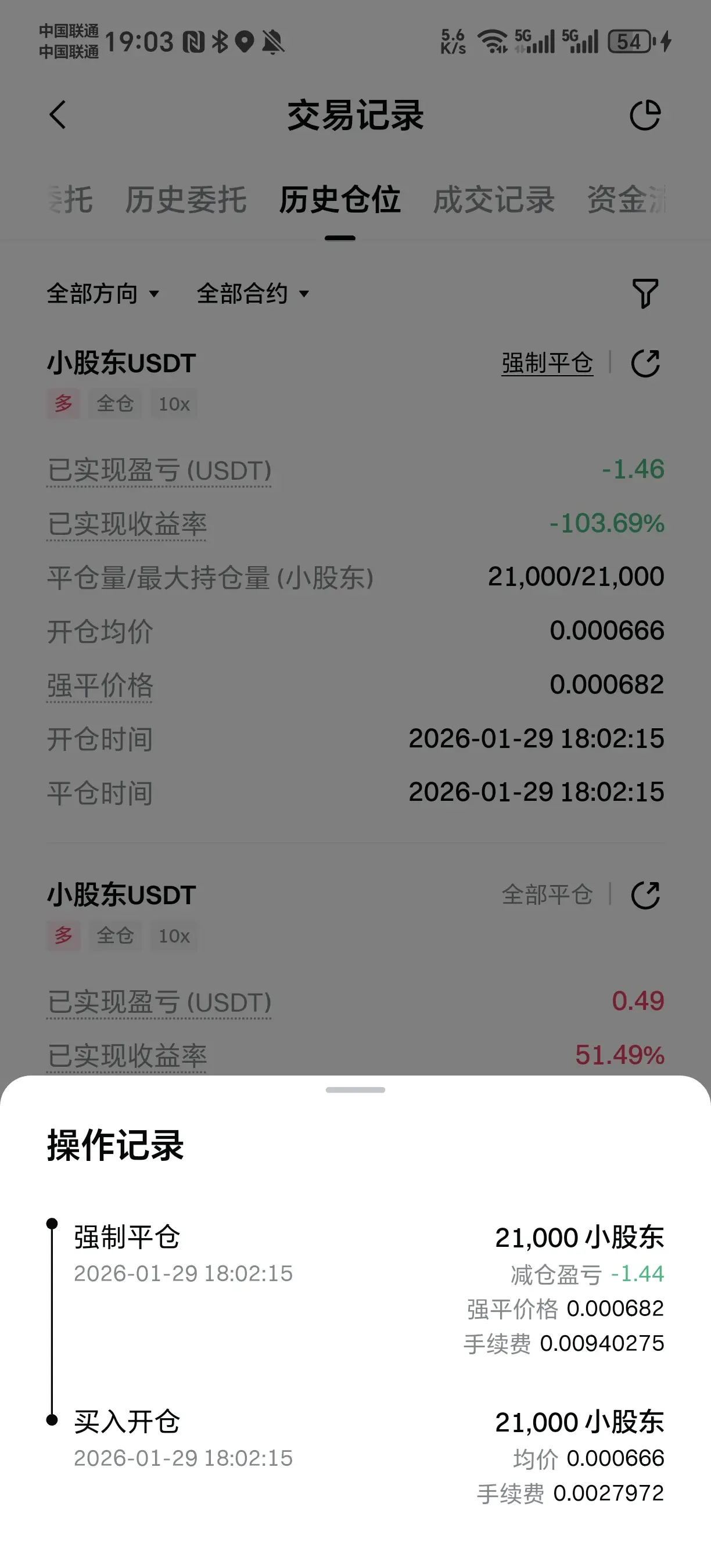Share the 全部平仓 position record
The width and height of the screenshot is (711, 1568).
(x=645, y=895)
